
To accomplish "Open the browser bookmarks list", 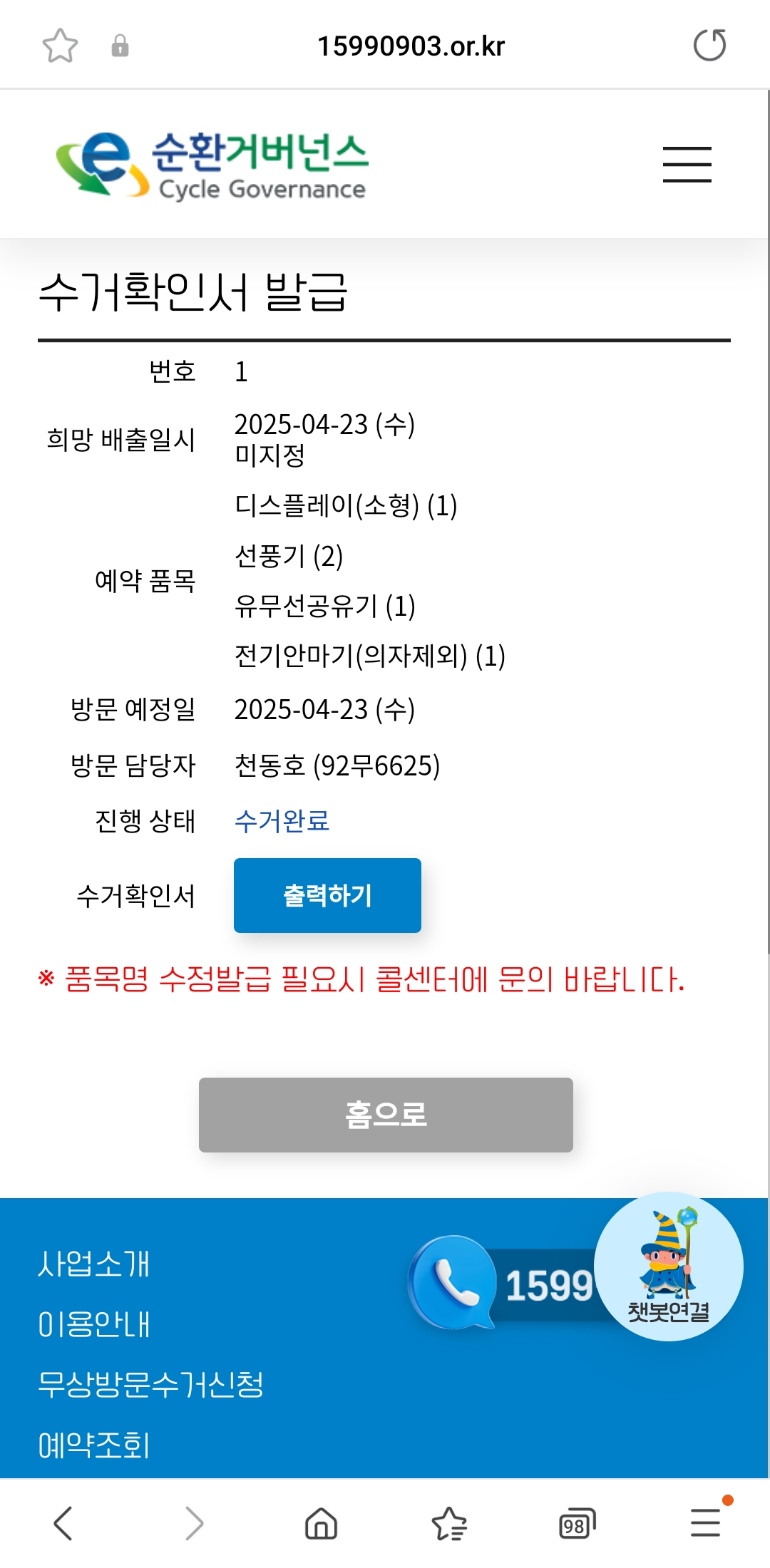I will [449, 1524].
